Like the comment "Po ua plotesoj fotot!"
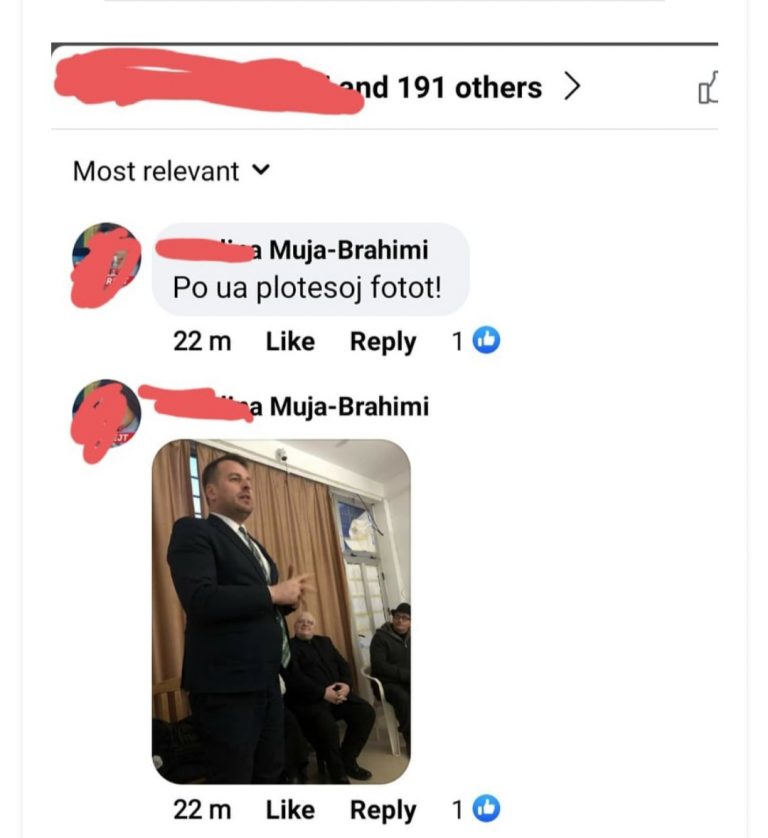 pos(290,342)
